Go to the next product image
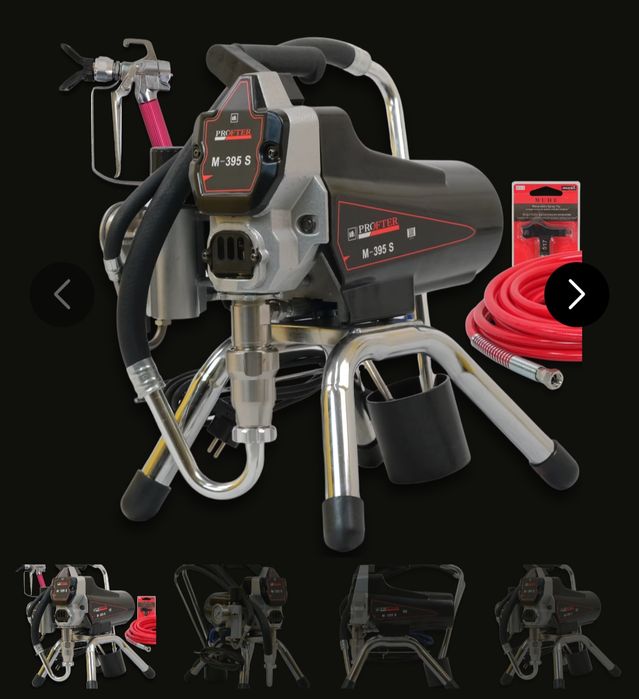 pyautogui.click(x=576, y=294)
